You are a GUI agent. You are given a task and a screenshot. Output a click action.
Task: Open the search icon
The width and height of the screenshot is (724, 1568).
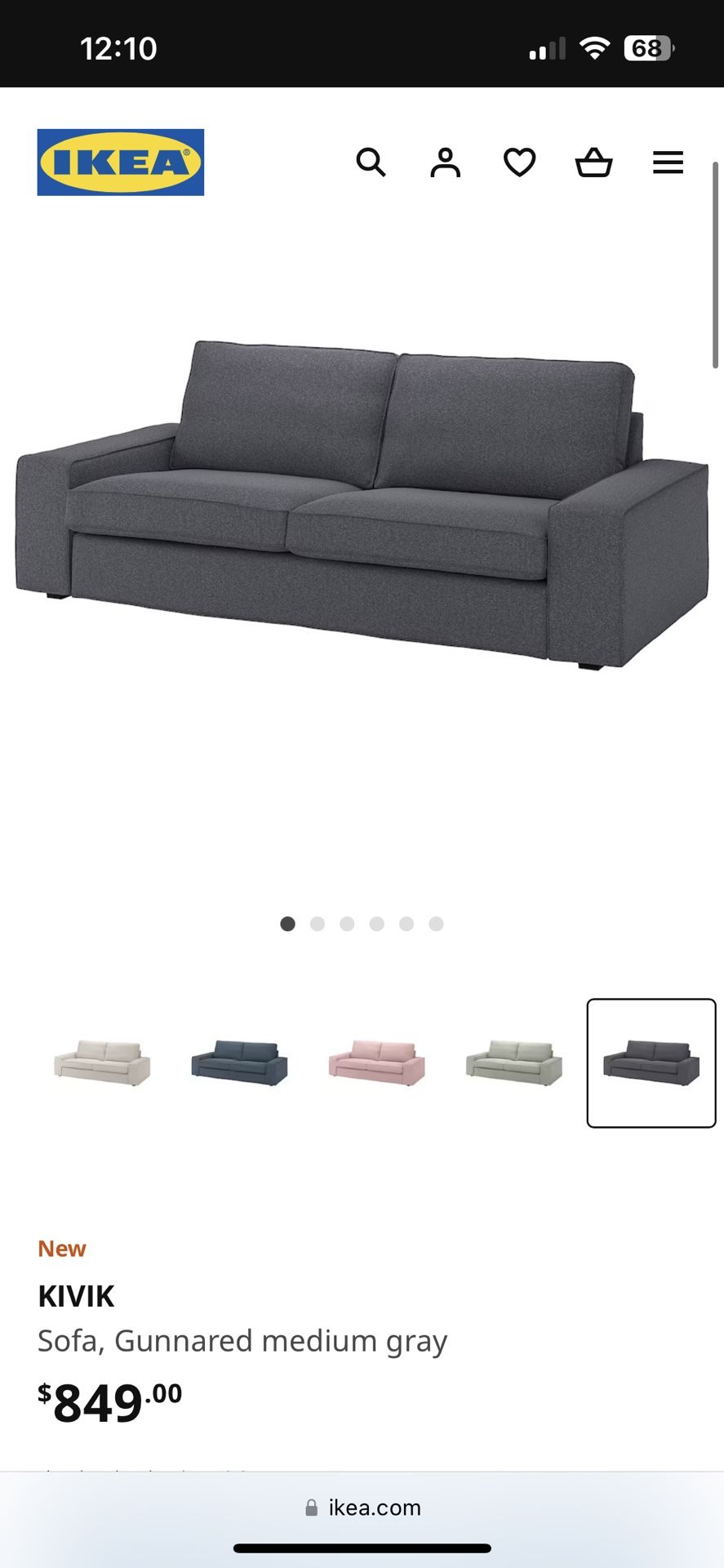373,163
